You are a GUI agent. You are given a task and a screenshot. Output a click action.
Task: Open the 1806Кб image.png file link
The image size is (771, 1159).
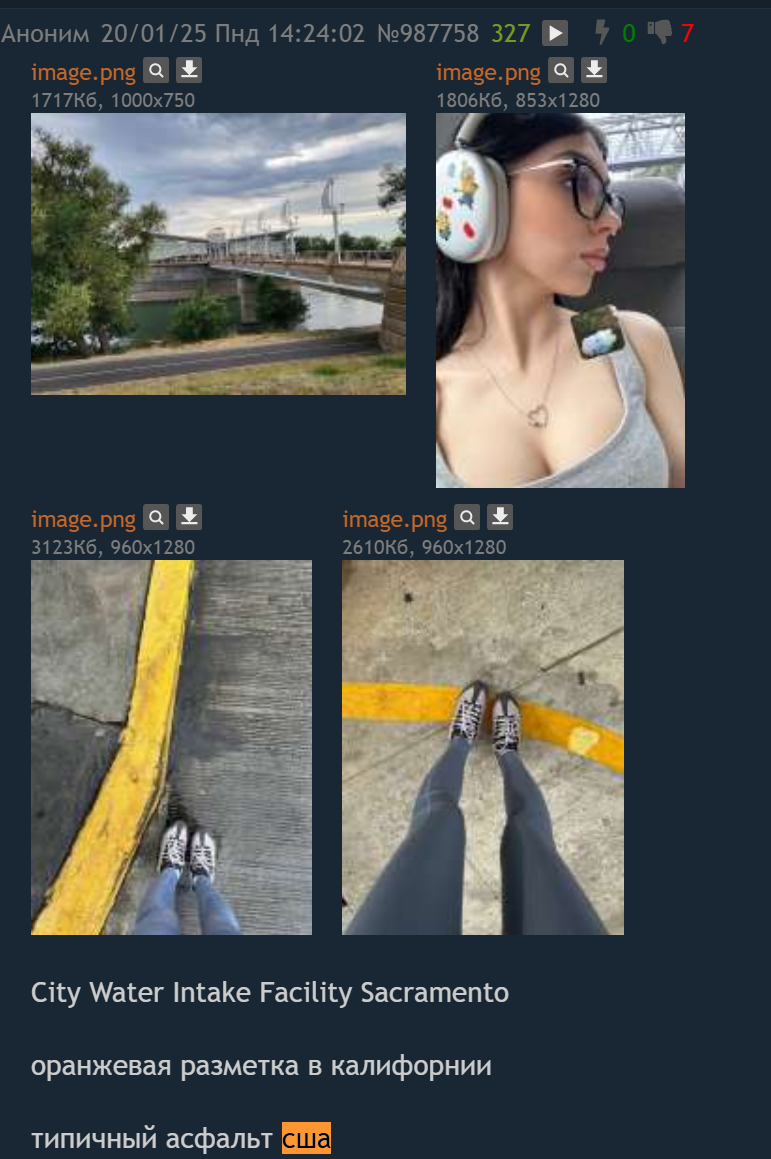pyautogui.click(x=488, y=72)
